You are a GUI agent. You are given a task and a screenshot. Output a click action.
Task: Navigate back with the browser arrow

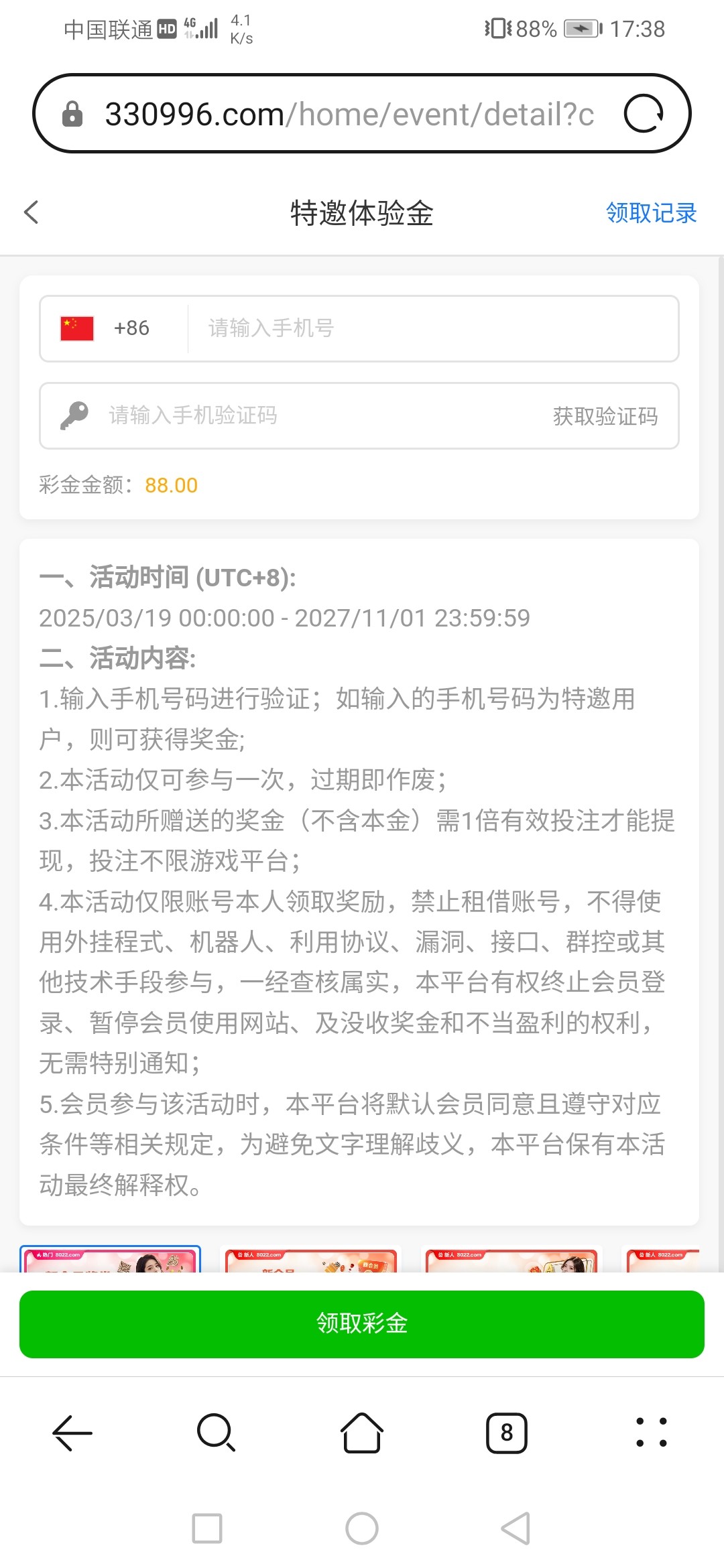click(72, 1433)
